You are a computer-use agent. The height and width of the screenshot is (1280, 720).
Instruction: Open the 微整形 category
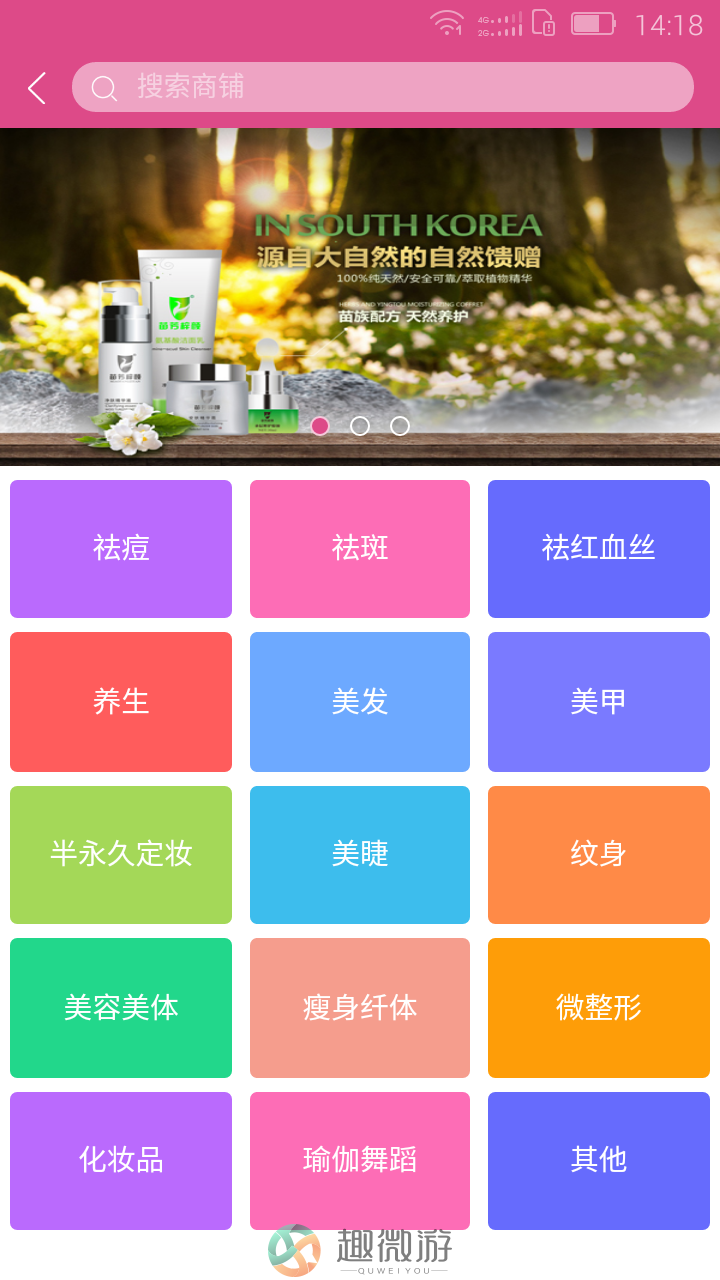(x=598, y=1007)
